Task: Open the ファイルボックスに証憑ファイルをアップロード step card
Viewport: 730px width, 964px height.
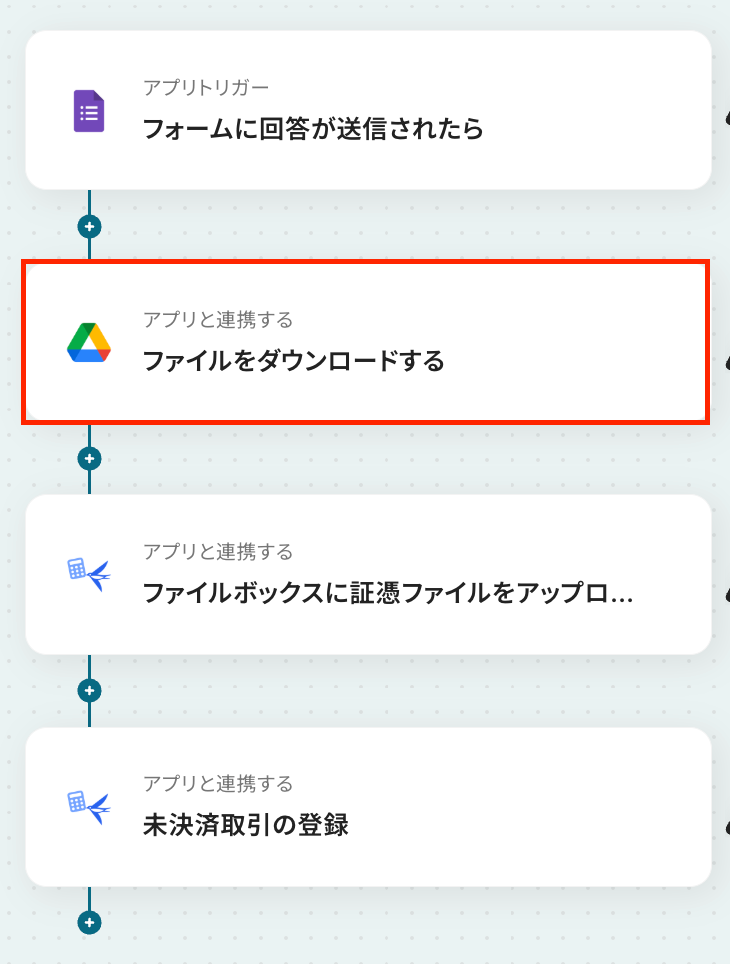Action: [x=367, y=574]
